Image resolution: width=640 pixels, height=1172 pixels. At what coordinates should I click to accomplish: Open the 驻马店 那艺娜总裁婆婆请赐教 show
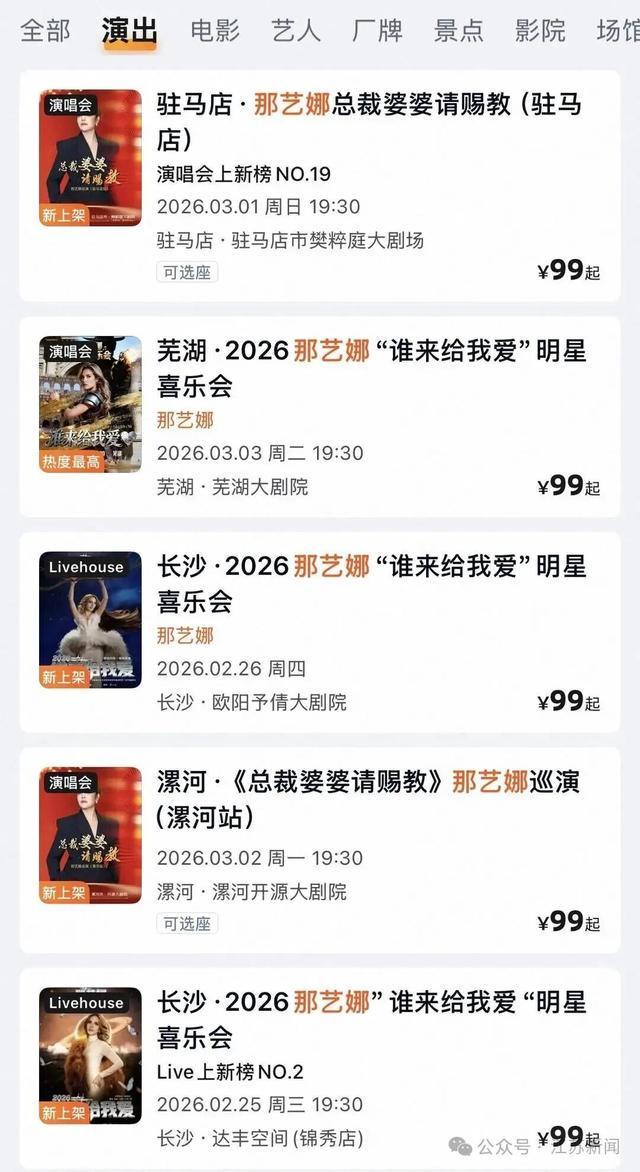[368, 120]
